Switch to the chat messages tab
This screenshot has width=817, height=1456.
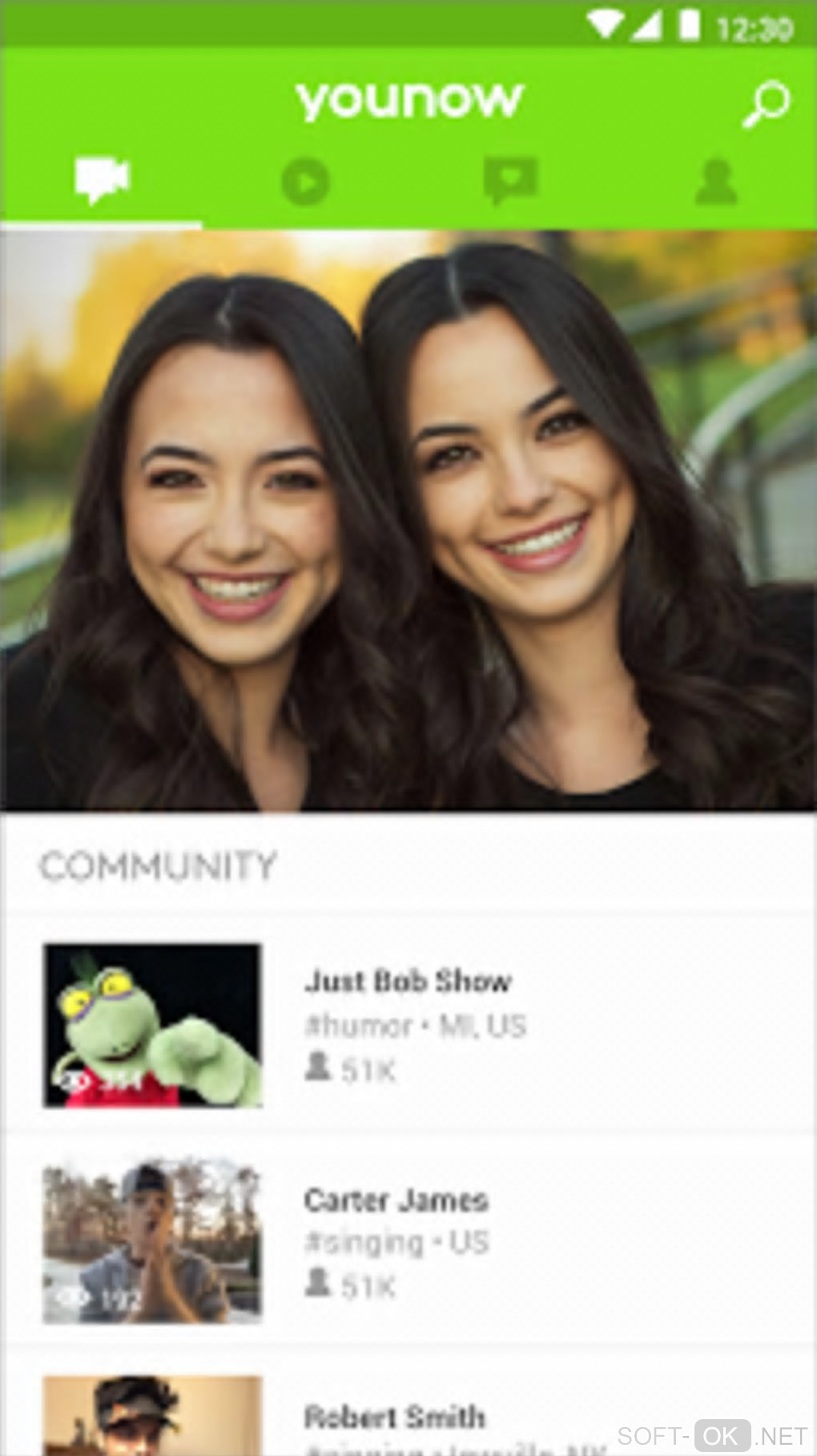[509, 181]
